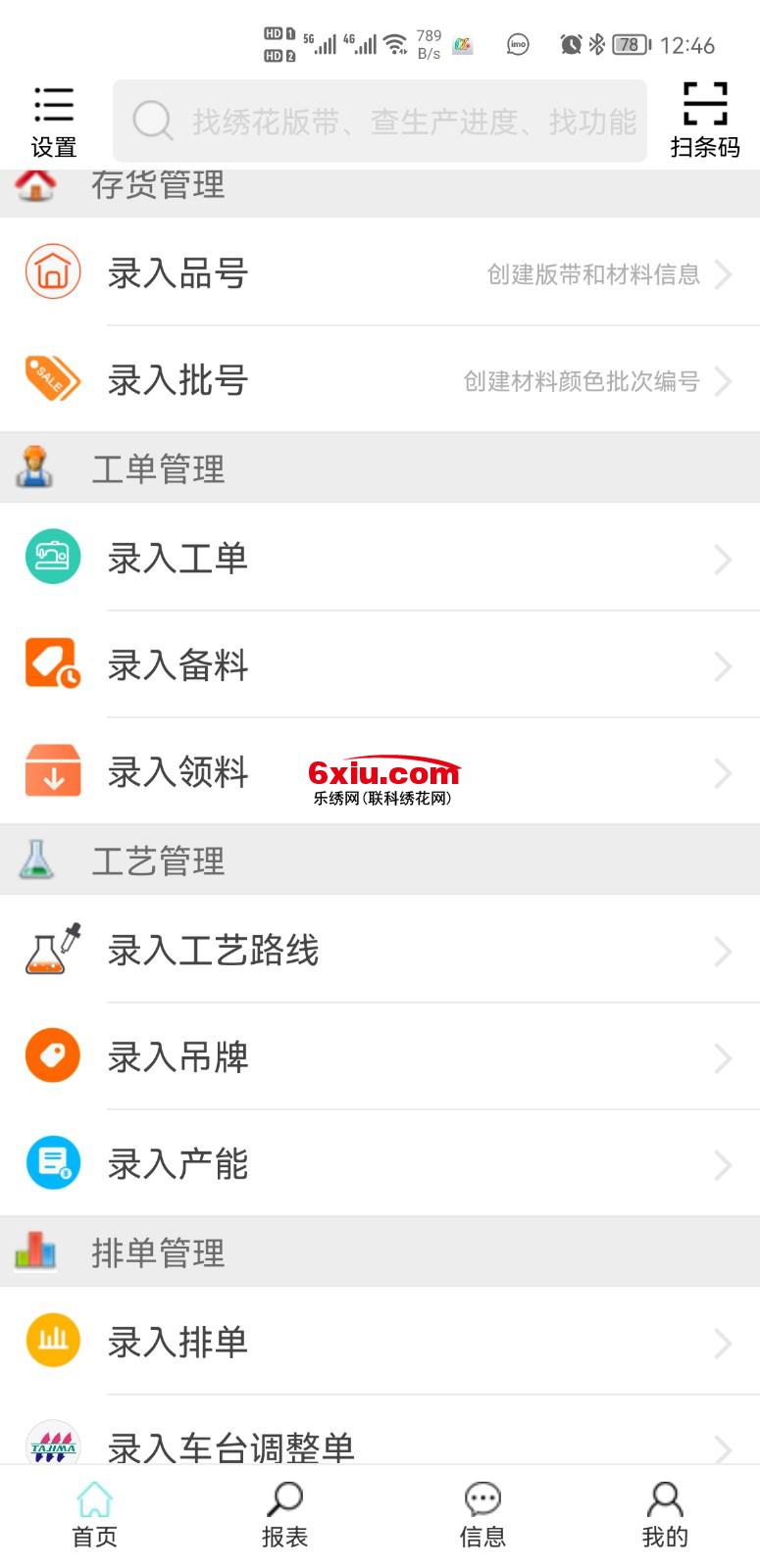Image resolution: width=760 pixels, height=1568 pixels.
Task: Switch to the 首页 tab
Action: (94, 1515)
